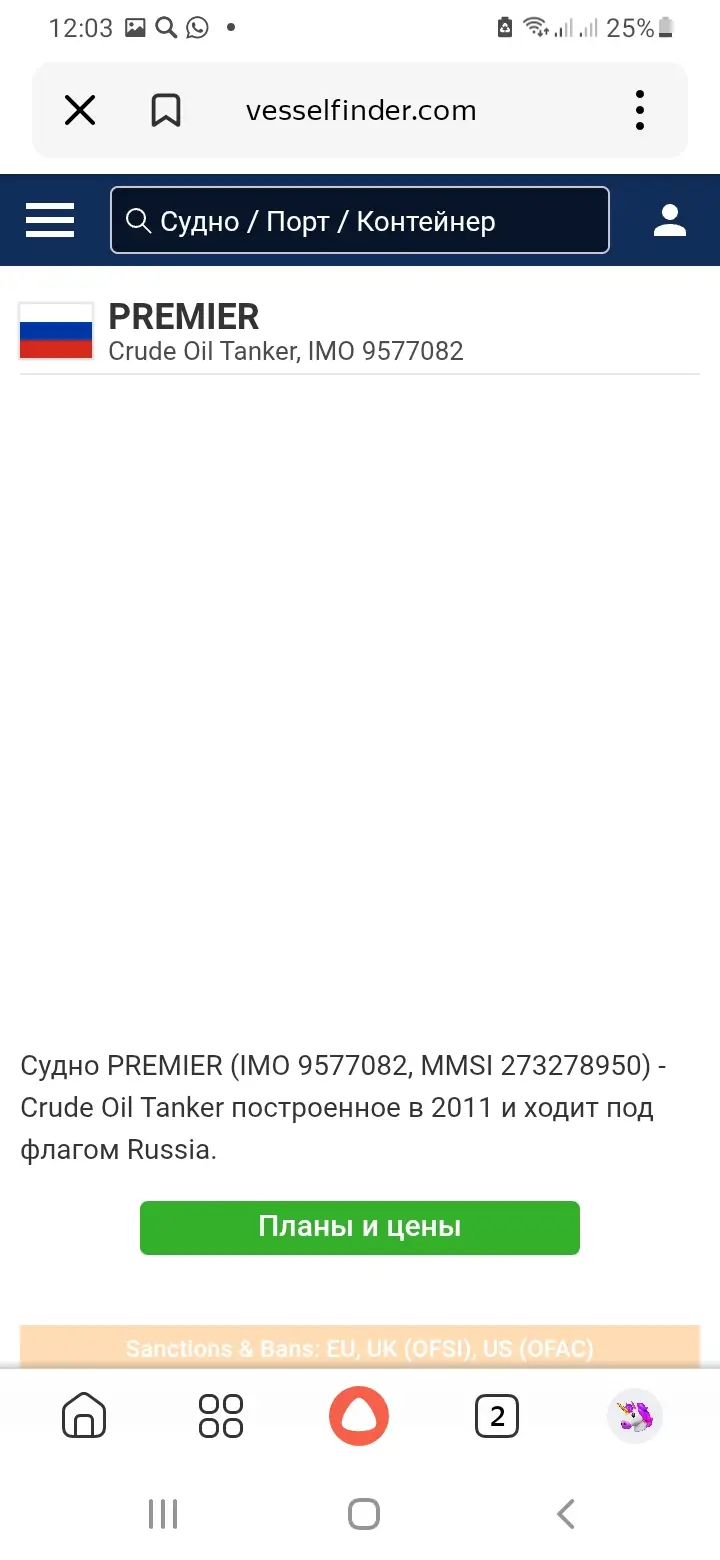Open the unicorn profile avatar
The image size is (720, 1560).
tap(635, 1416)
